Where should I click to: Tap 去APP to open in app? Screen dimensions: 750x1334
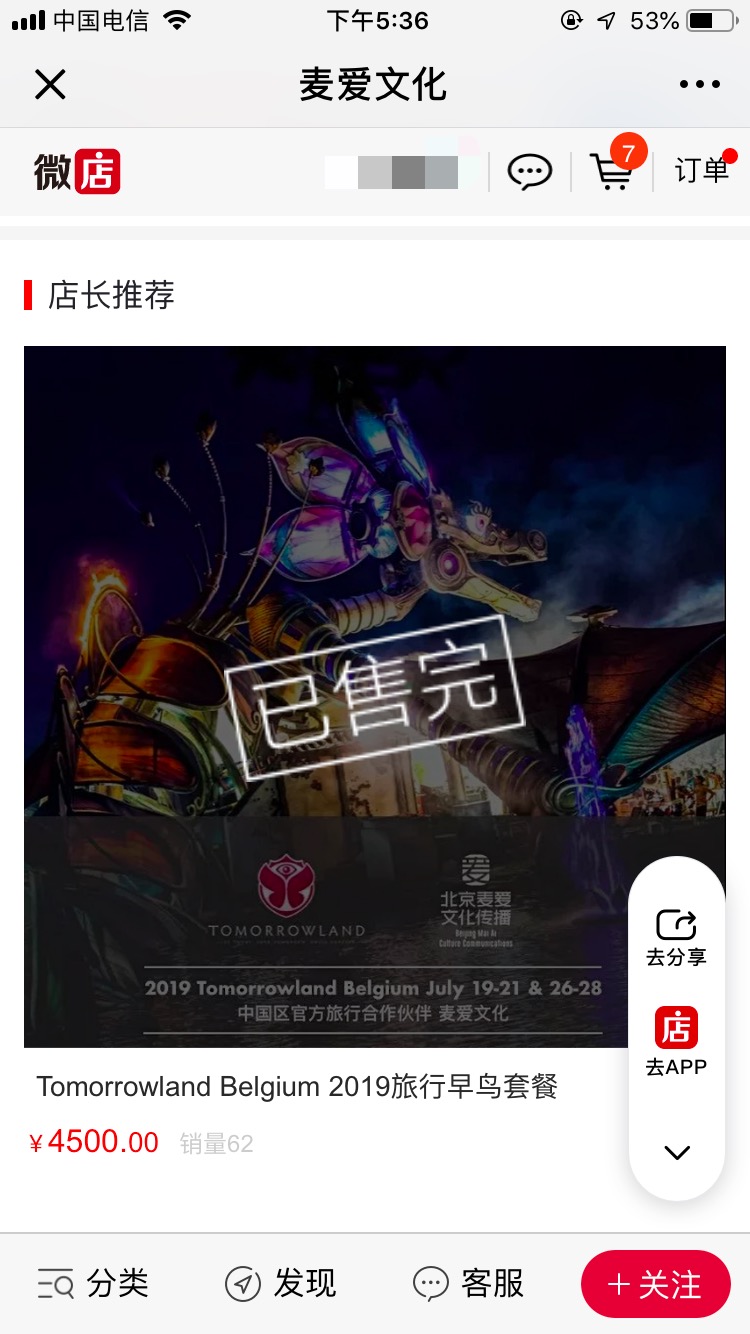point(676,1041)
